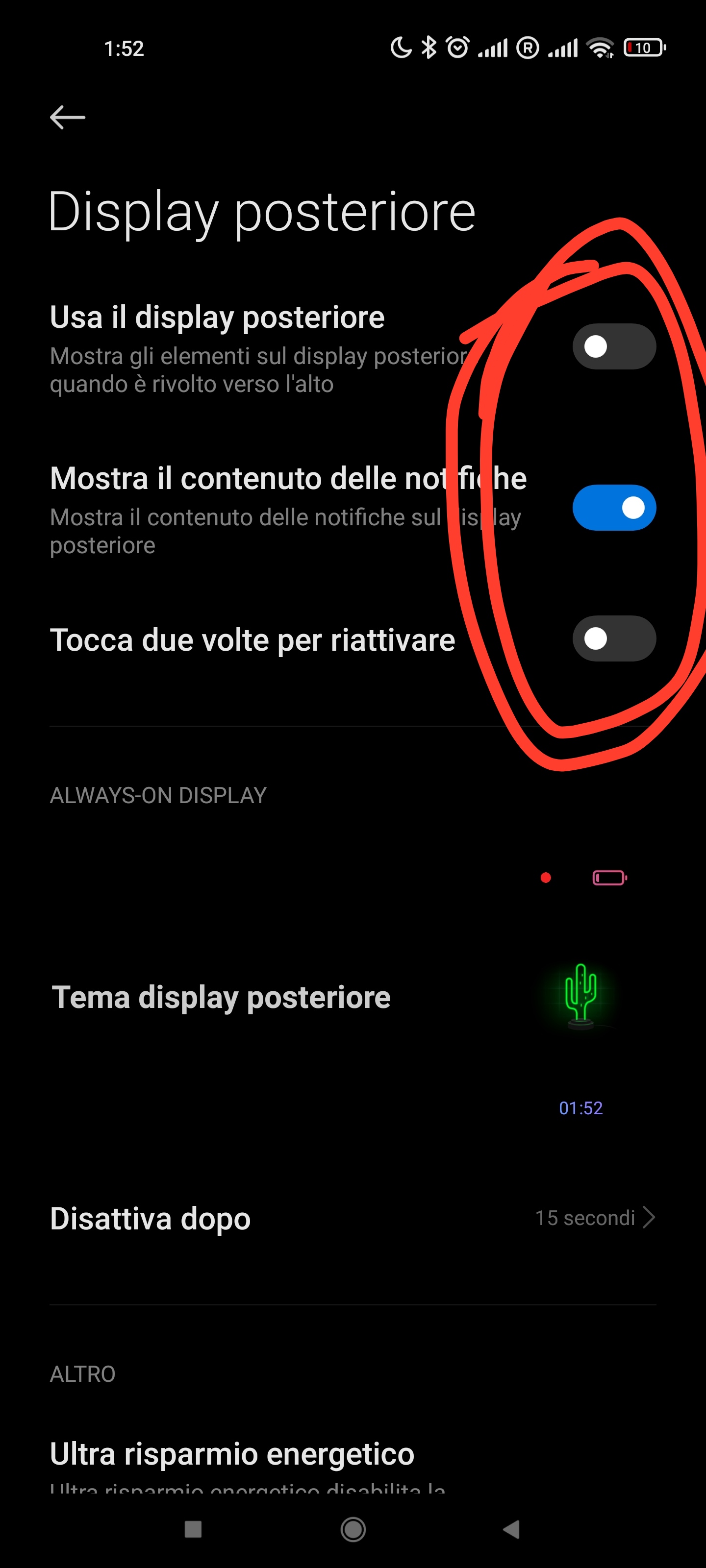Disable Mostra il contenuto delle notifiche
This screenshot has width=706, height=1568.
point(613,507)
